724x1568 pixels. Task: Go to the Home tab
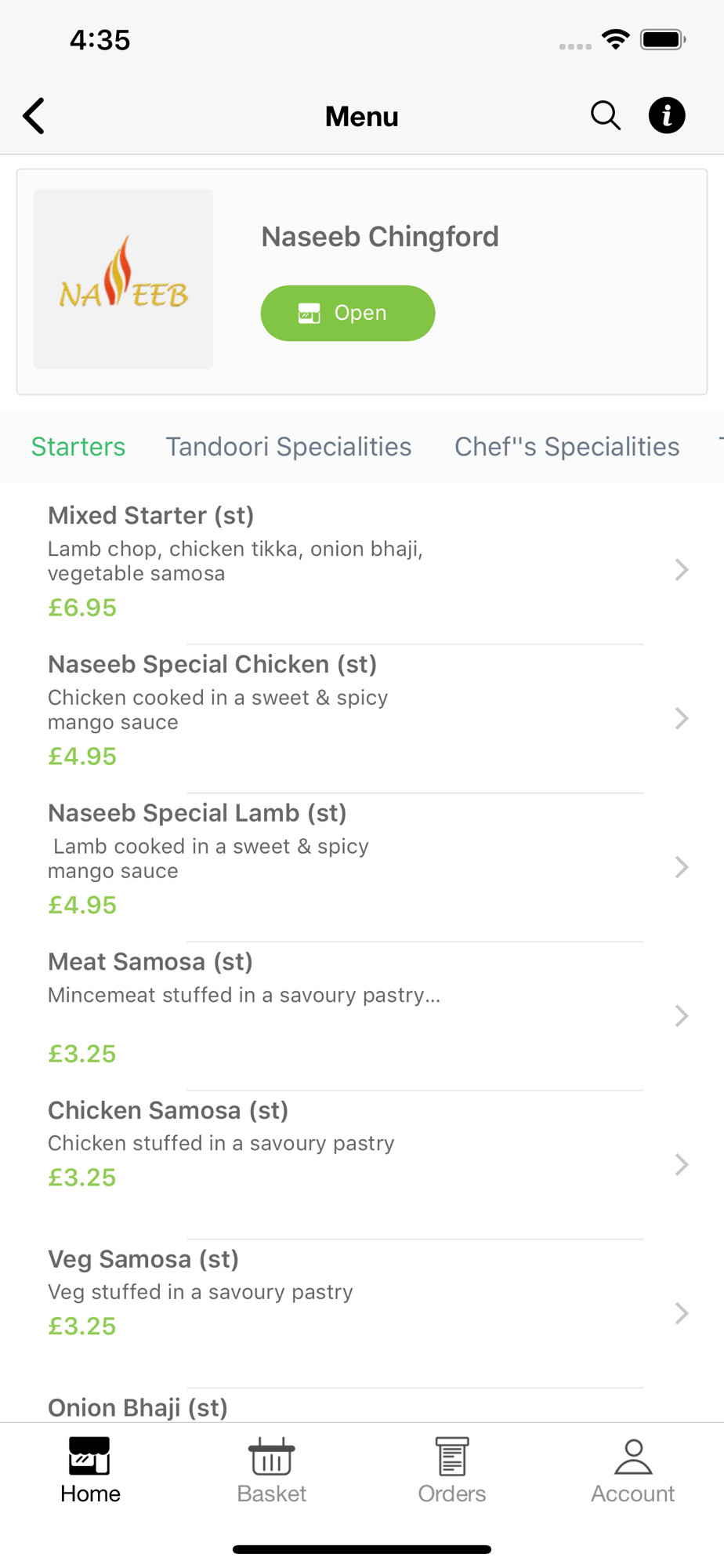(x=90, y=1470)
